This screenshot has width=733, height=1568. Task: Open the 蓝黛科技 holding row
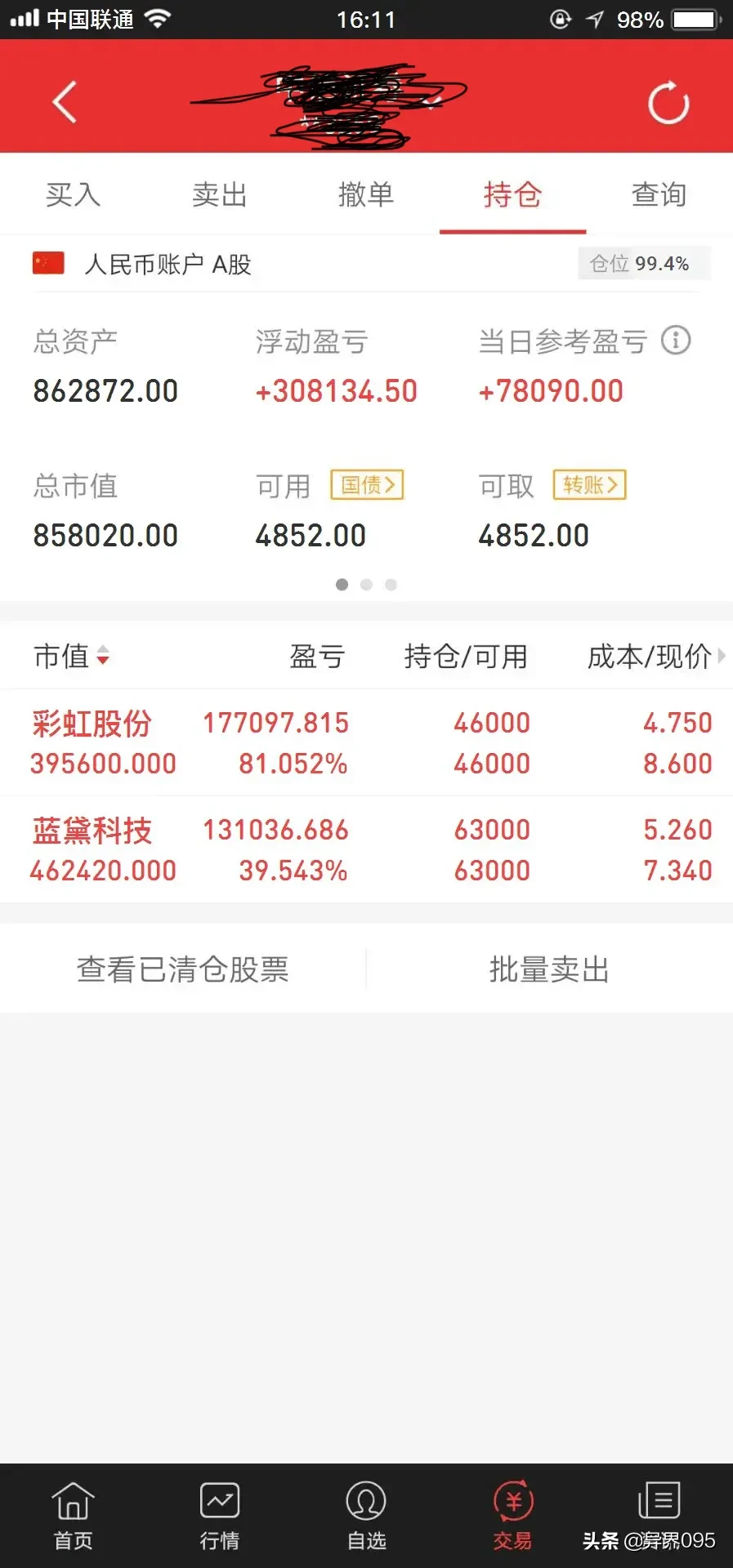tap(366, 850)
